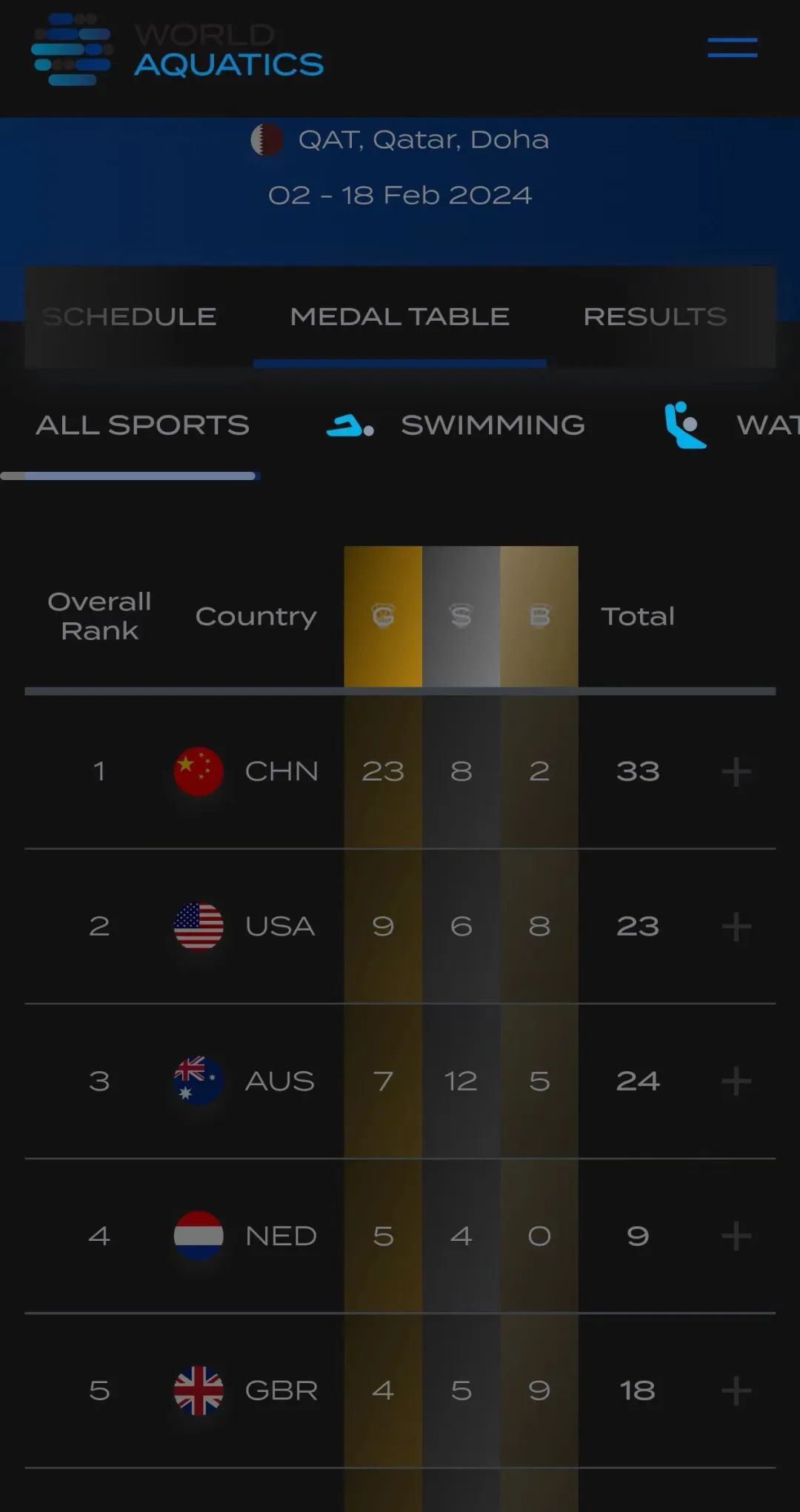The image size is (800, 1512).
Task: Expand the GBR row
Action: point(736,1391)
